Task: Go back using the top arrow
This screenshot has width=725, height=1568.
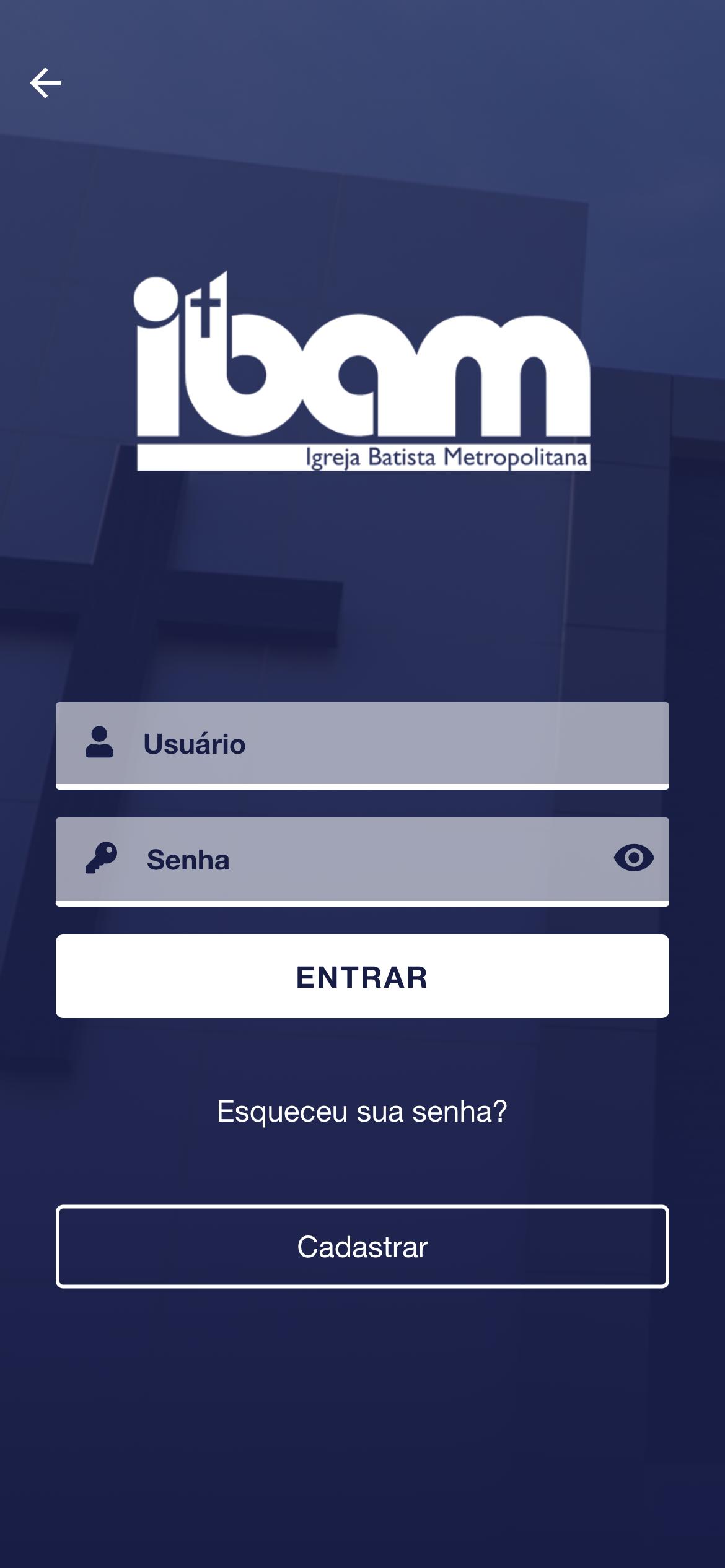Action: point(45,83)
